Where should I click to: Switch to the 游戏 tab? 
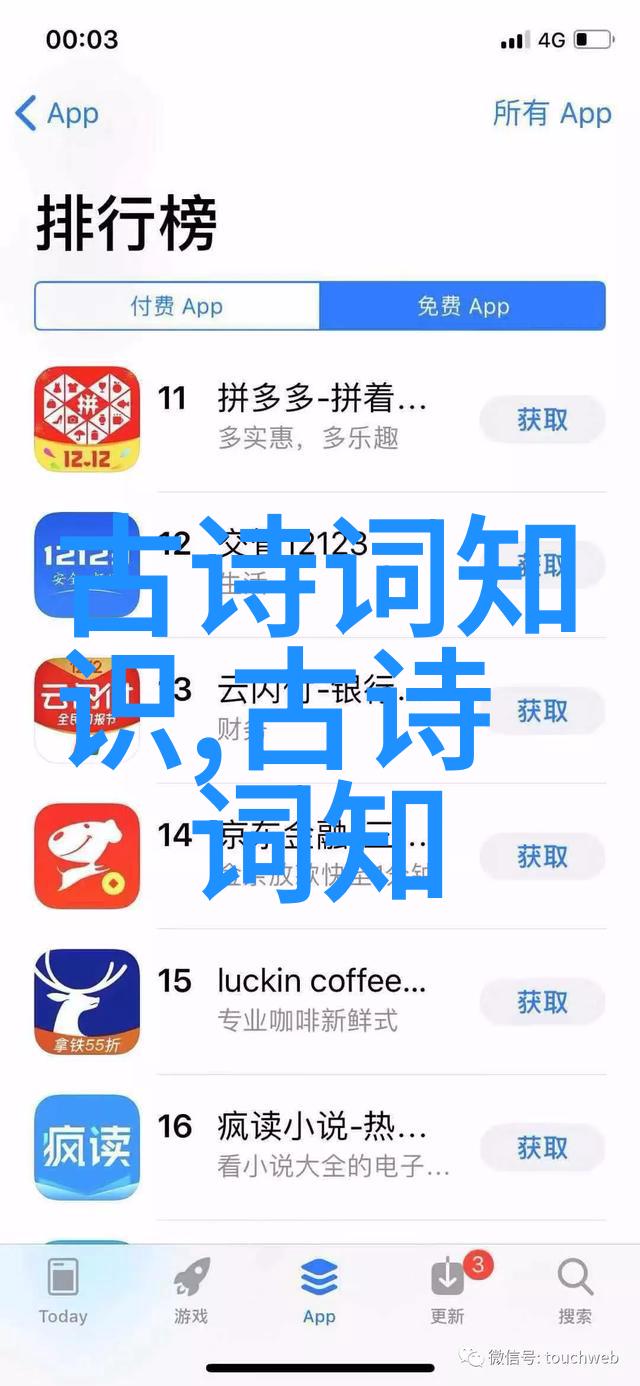(191, 1290)
